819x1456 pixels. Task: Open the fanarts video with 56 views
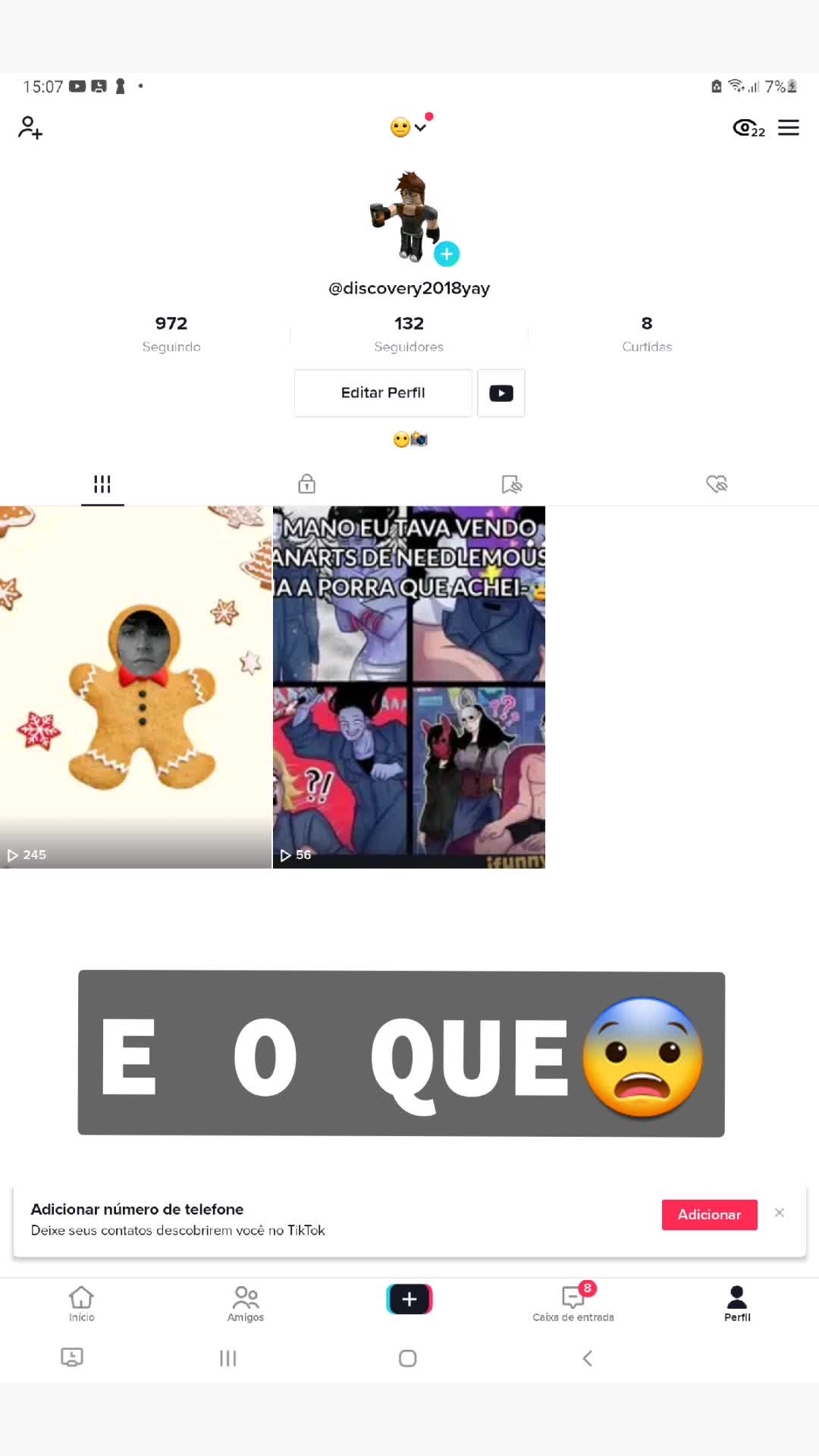pos(409,686)
